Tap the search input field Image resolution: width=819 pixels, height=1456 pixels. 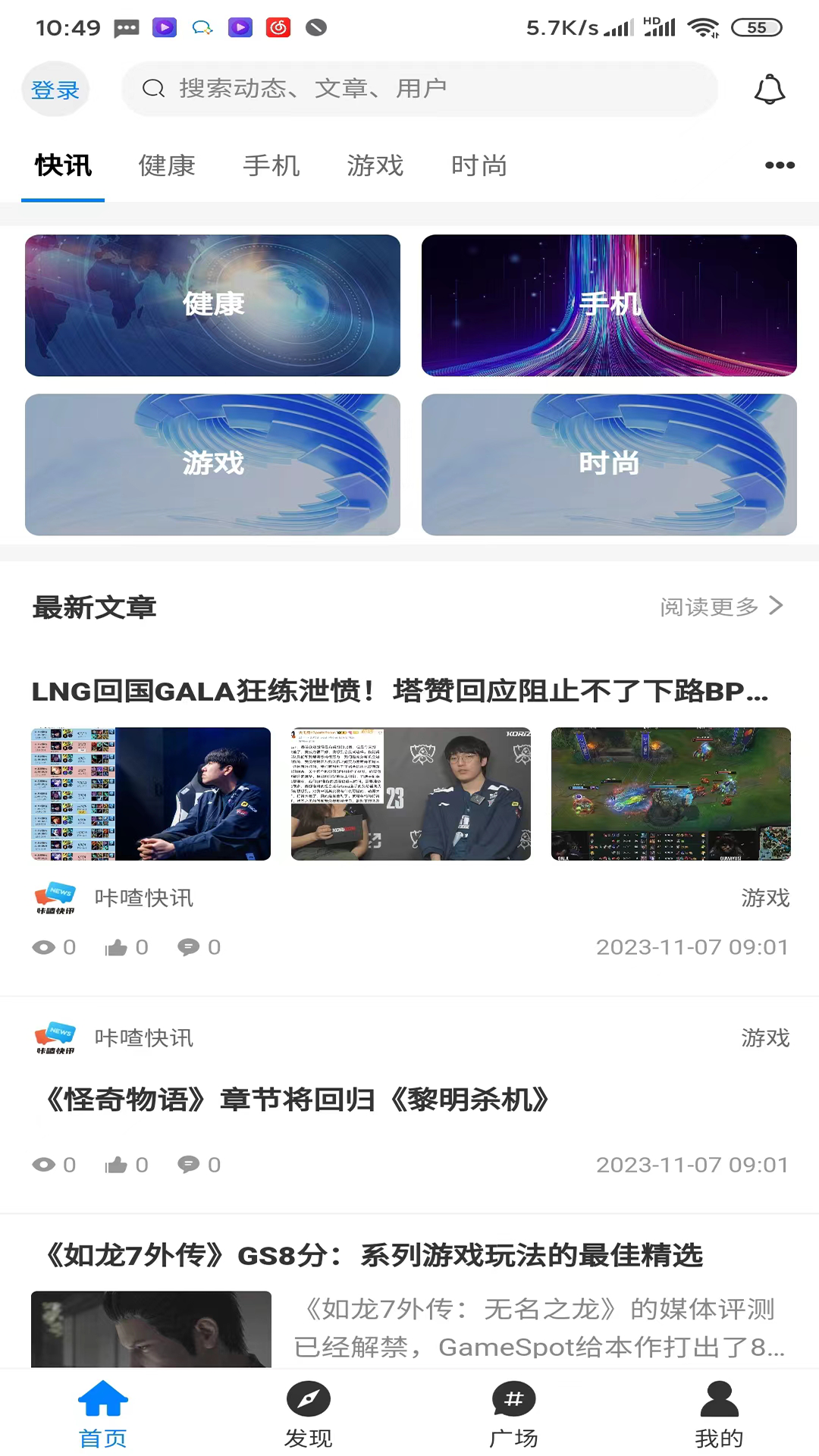coord(422,88)
